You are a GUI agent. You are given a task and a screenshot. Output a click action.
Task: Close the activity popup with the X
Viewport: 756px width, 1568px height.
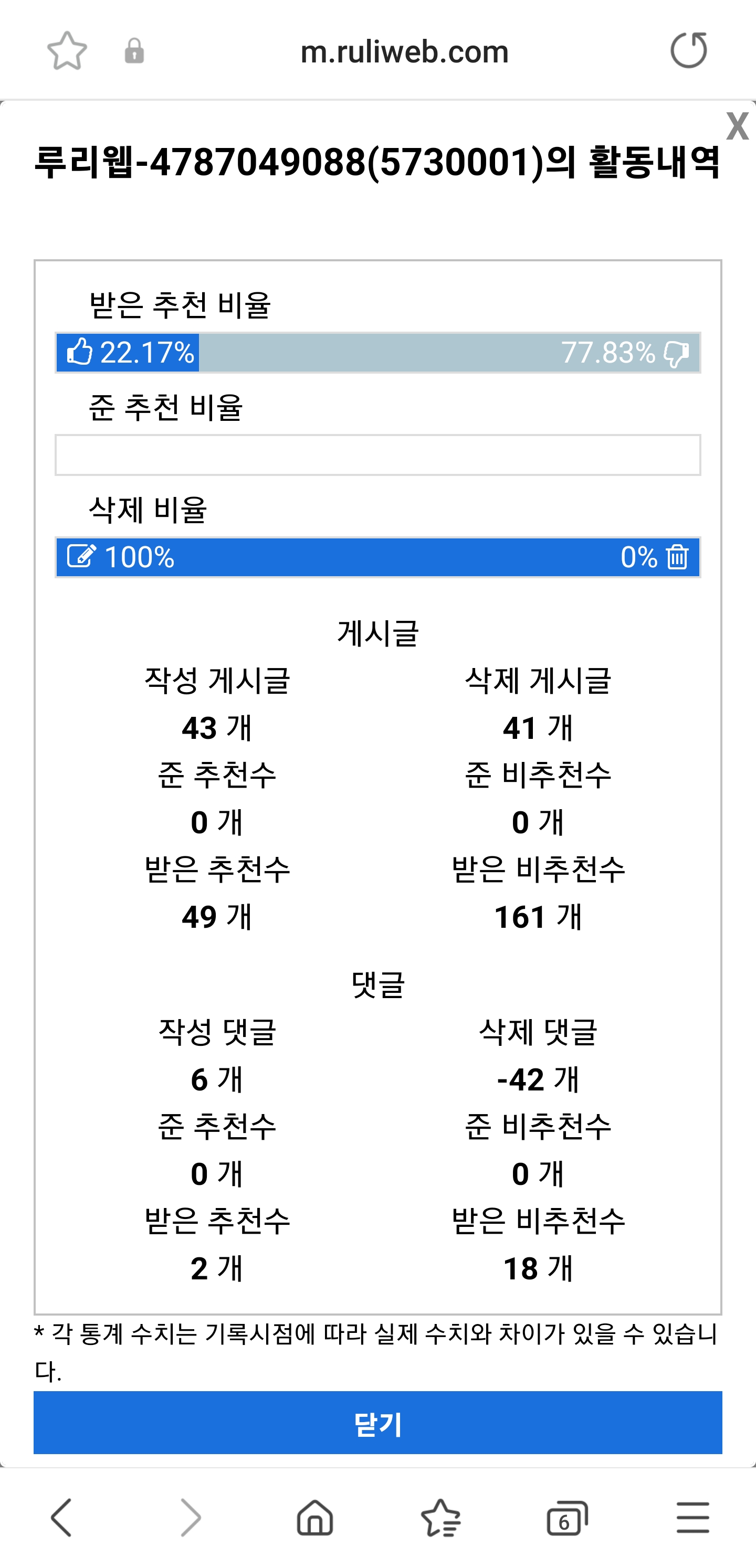coord(737,126)
